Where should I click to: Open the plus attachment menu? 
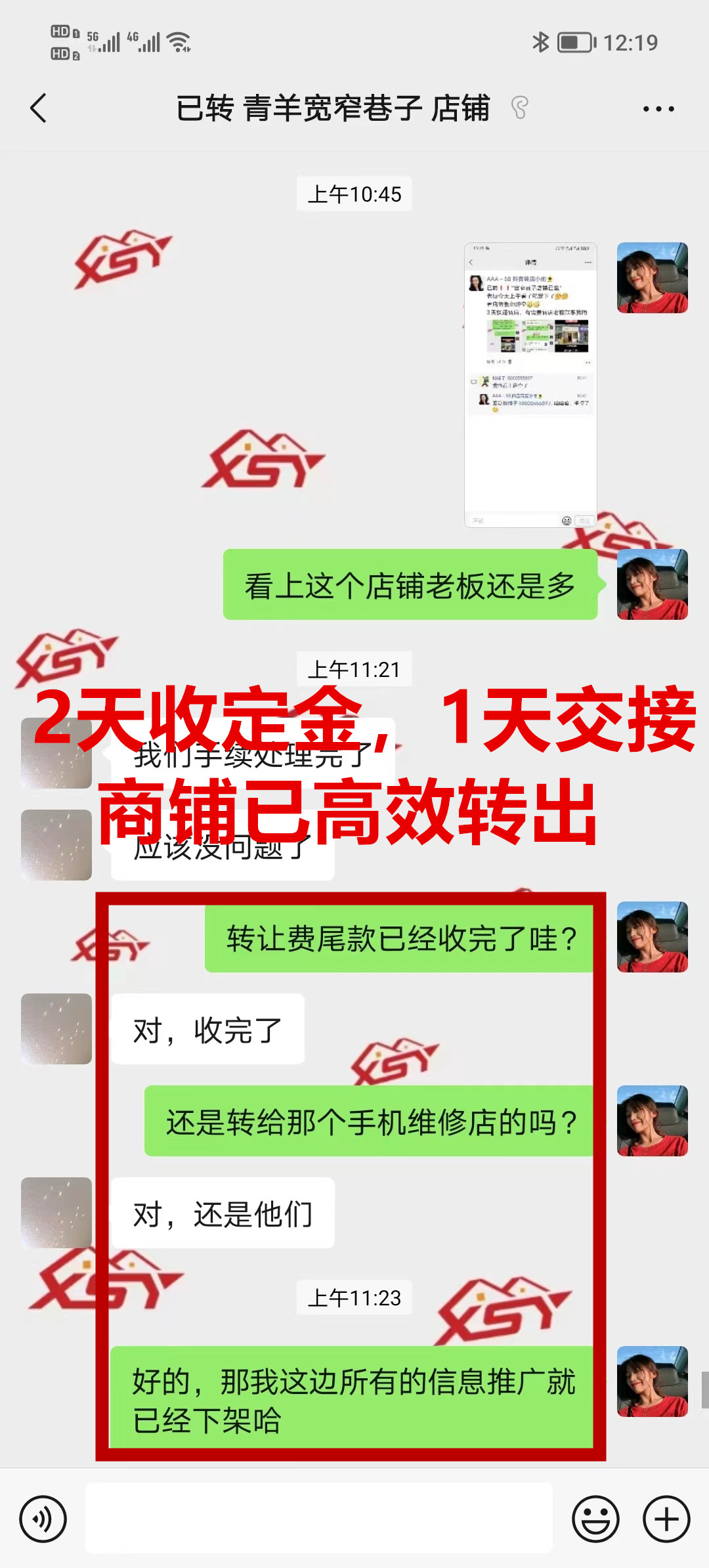click(666, 1519)
